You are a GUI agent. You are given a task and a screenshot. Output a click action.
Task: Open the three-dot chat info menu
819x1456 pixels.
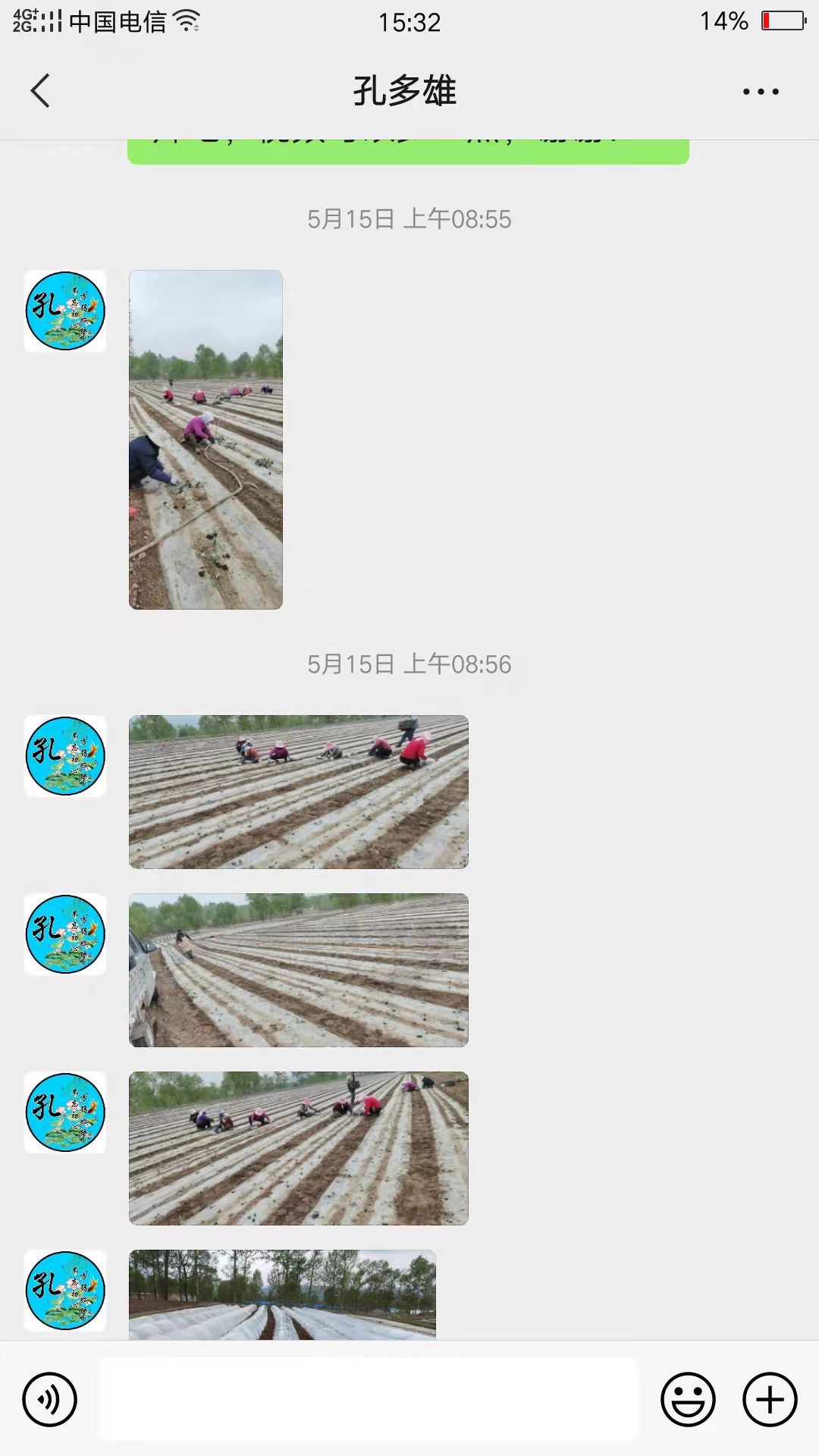point(761,92)
